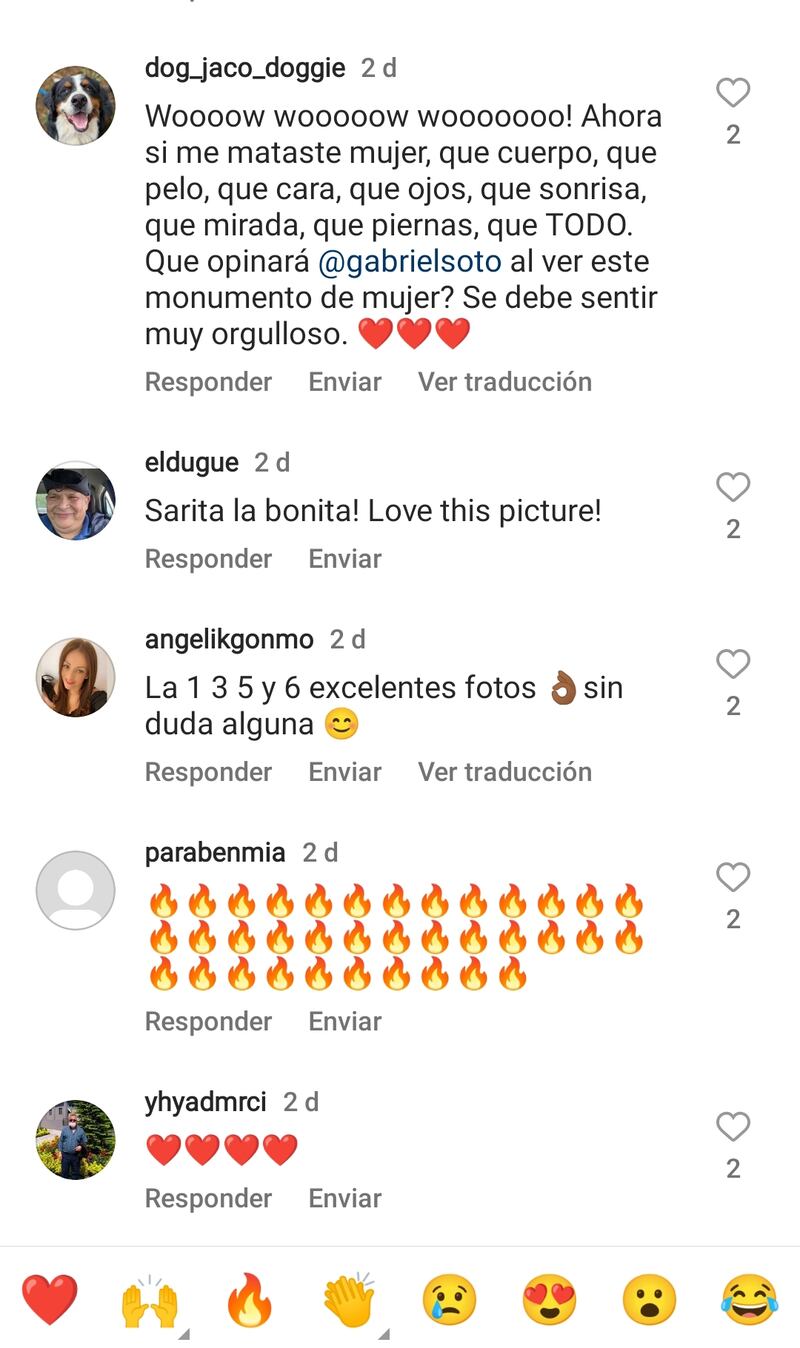This screenshot has height=1348, width=800.
Task: Tap Responder under yhyadmrci's comment
Action: coord(208,1198)
